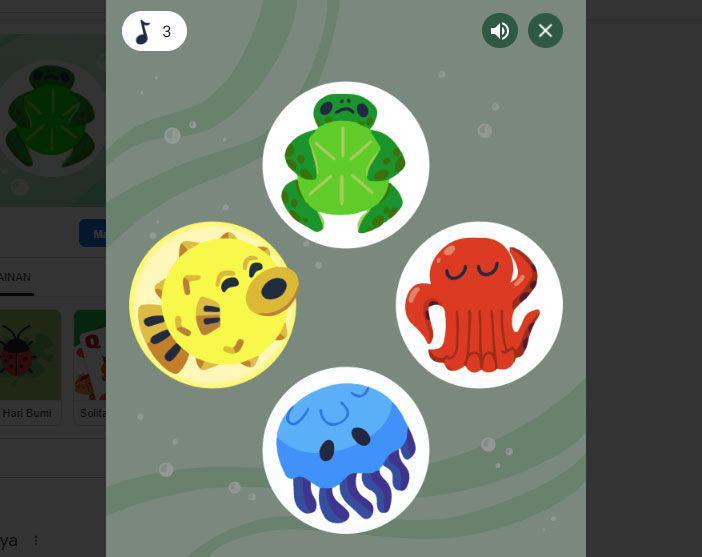
Task: Tap the red octopus button
Action: 479,305
